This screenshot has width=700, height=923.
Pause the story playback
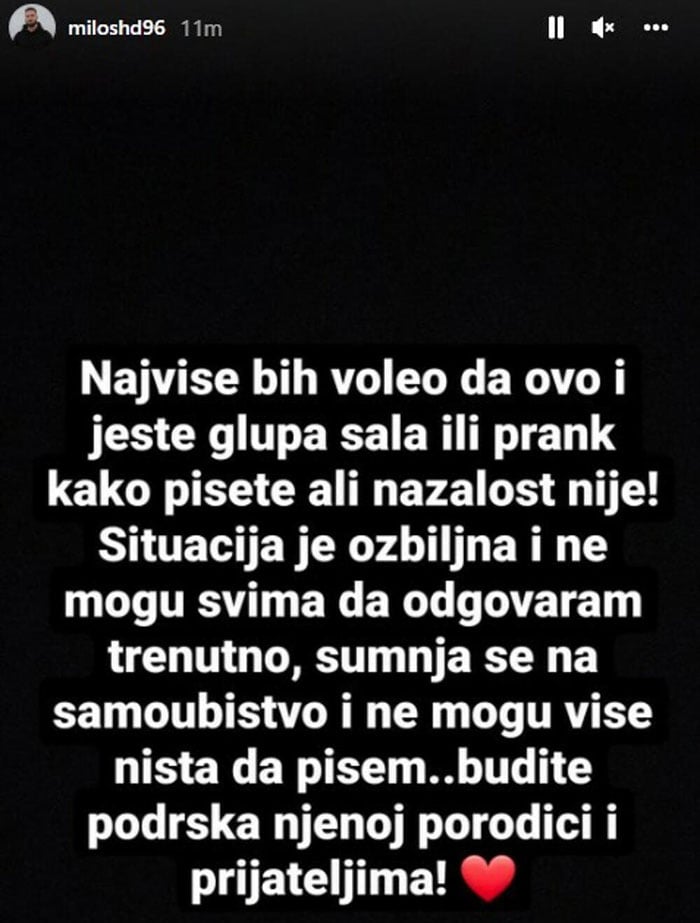point(556,28)
